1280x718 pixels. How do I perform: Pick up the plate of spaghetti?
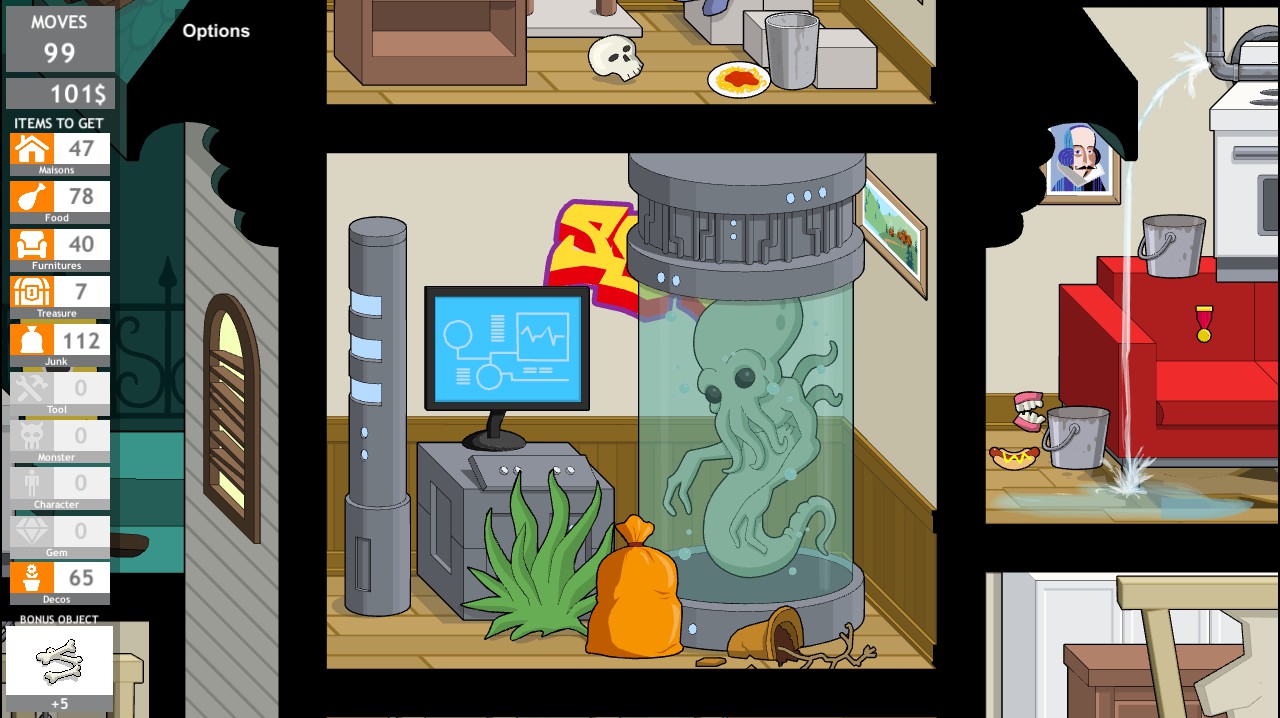(739, 78)
